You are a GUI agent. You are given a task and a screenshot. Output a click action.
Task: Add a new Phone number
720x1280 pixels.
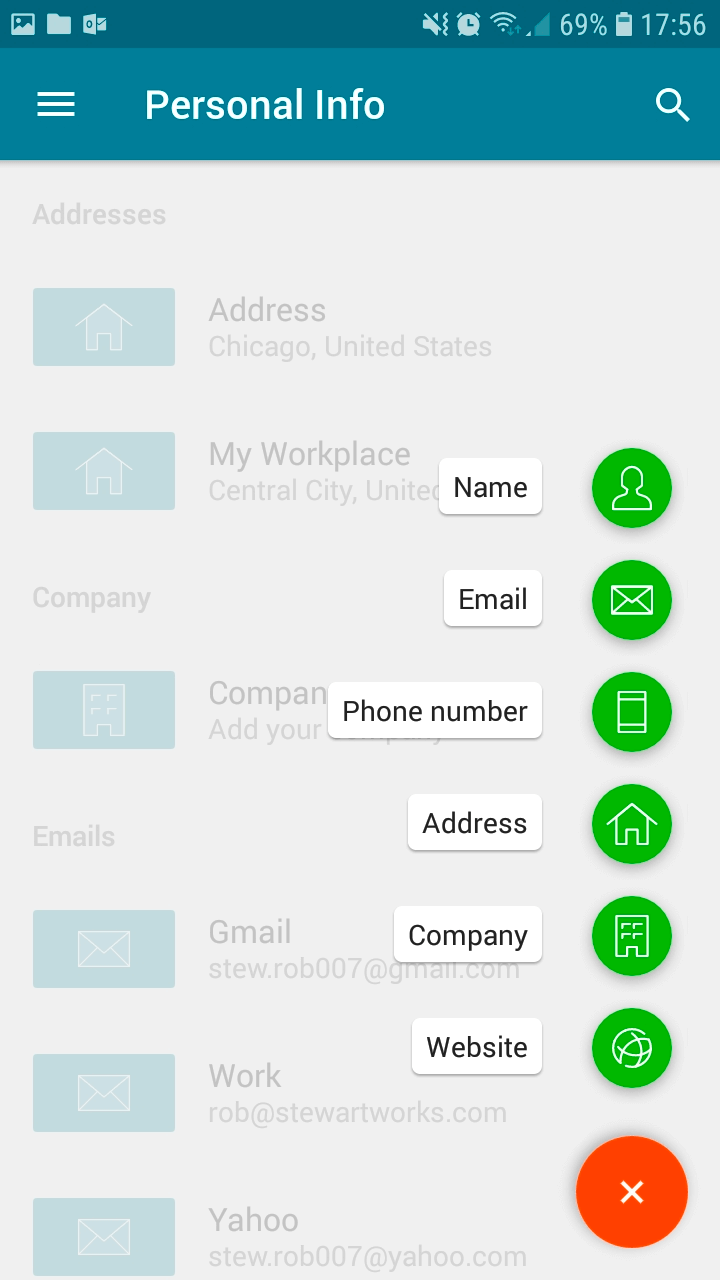[x=631, y=712]
